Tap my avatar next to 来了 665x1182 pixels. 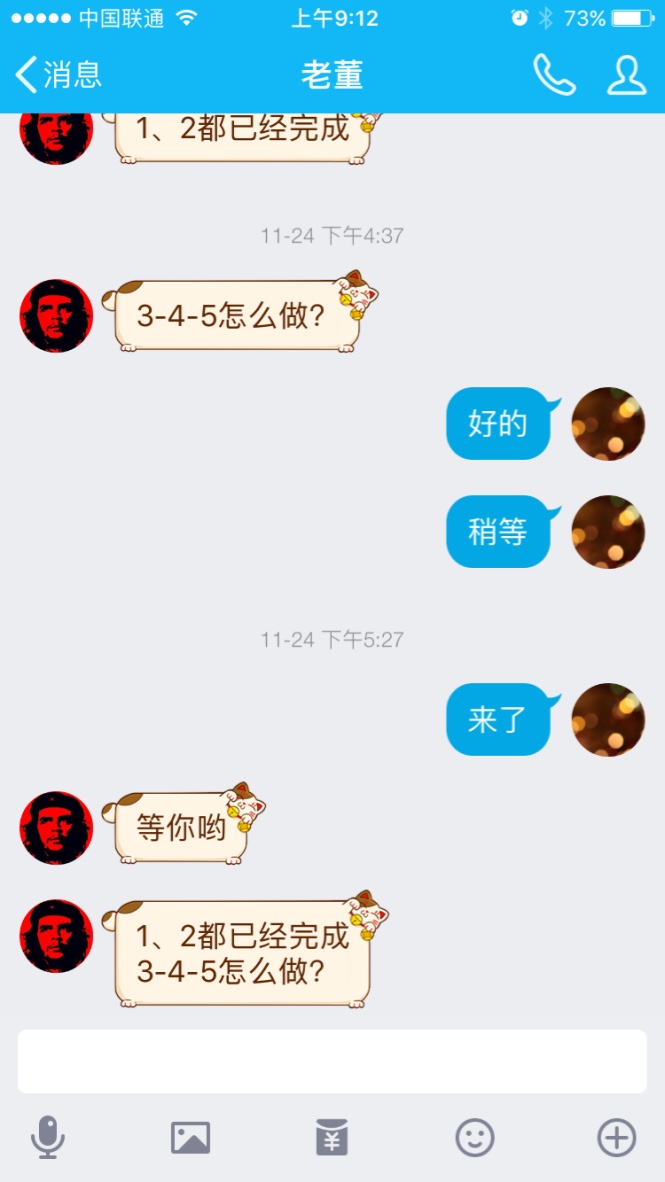[x=608, y=720]
